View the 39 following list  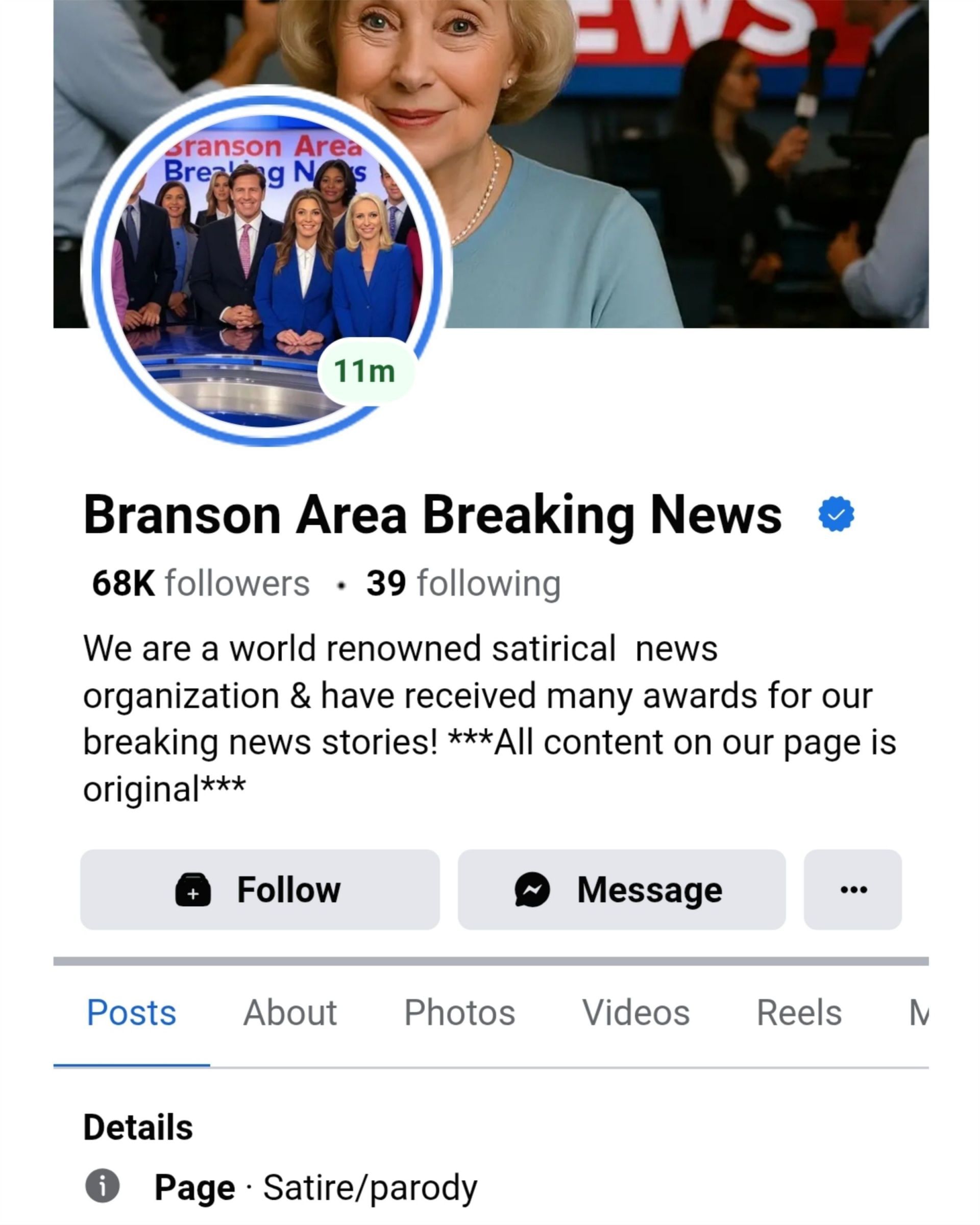pos(463,583)
